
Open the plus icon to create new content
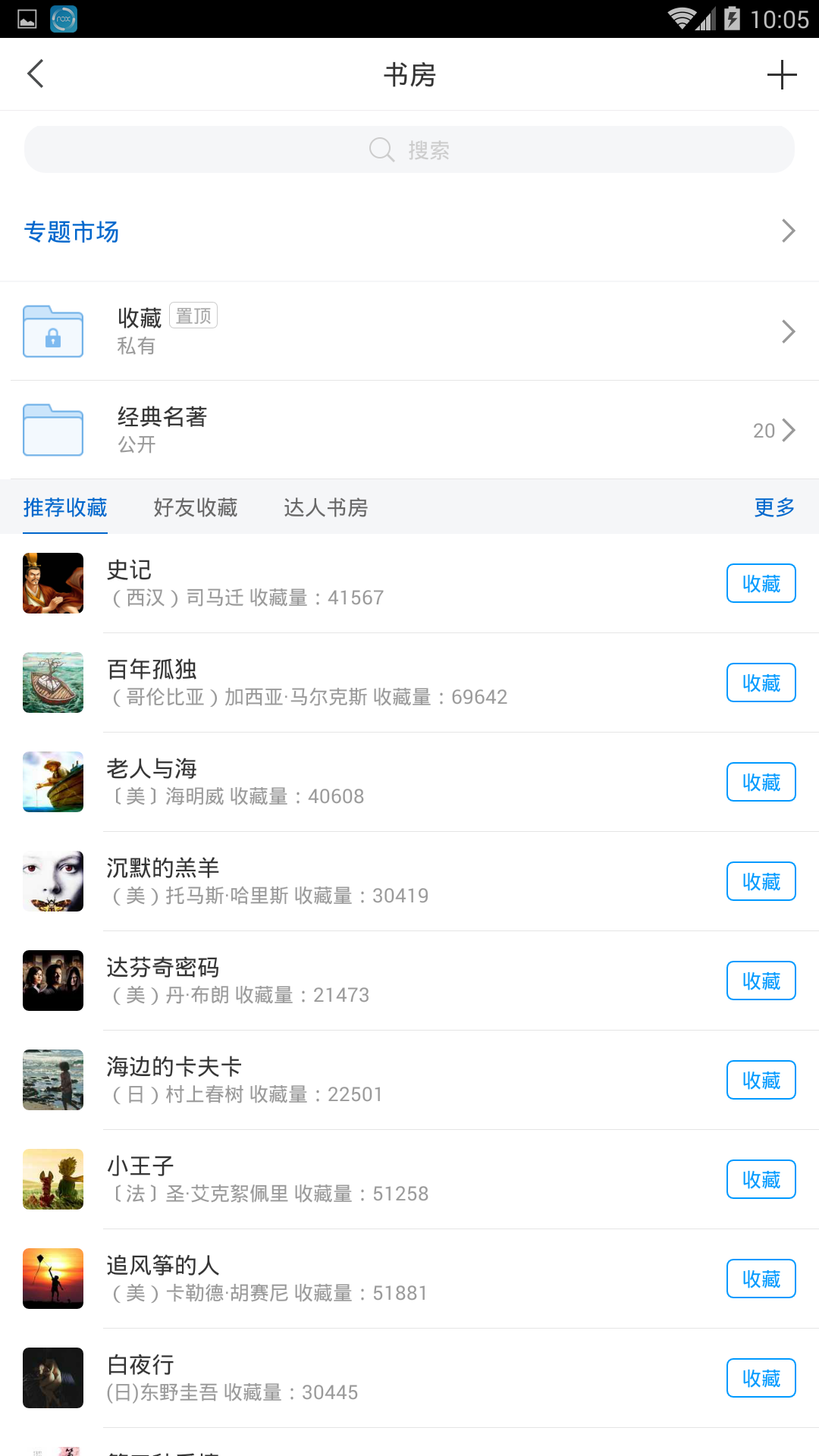[x=783, y=74]
